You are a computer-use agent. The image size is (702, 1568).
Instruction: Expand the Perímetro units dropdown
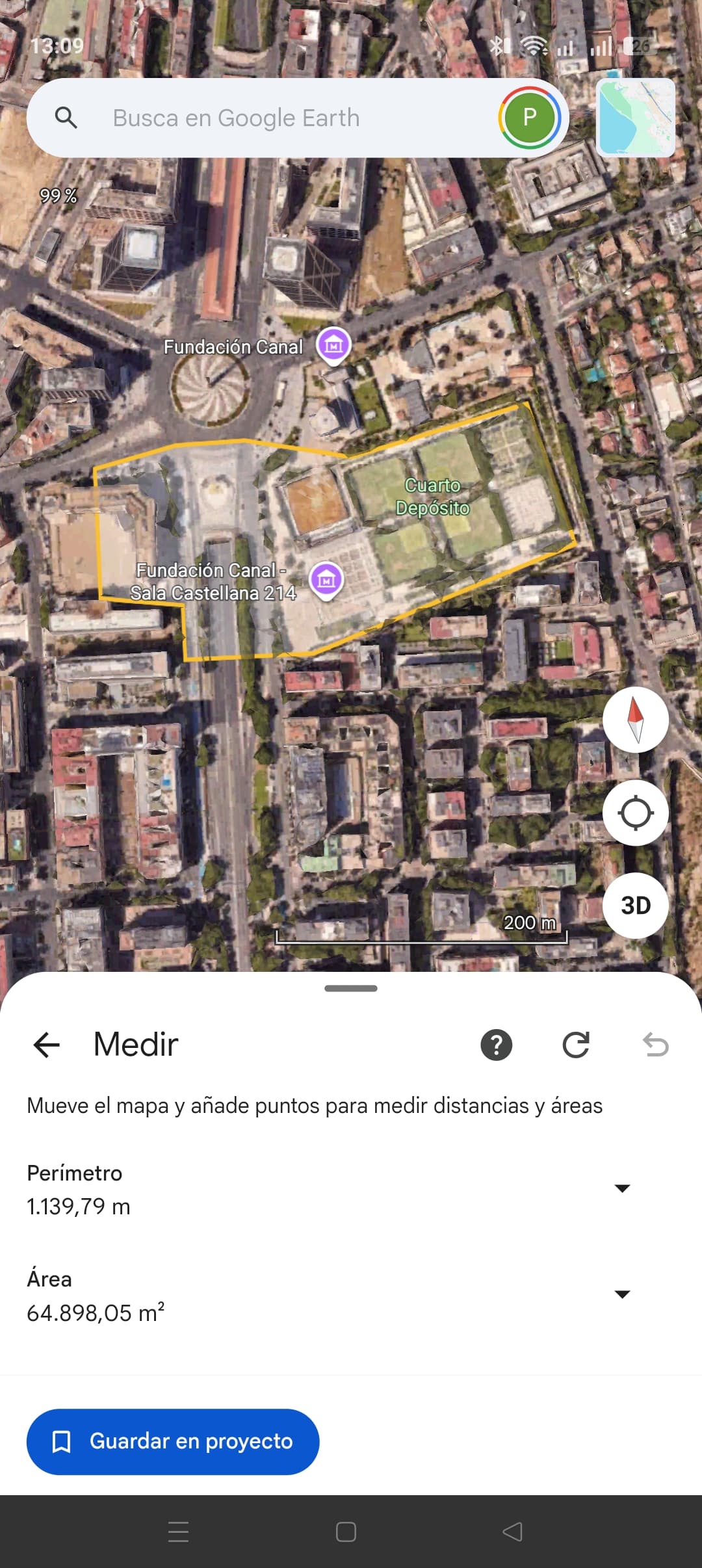(x=622, y=1188)
